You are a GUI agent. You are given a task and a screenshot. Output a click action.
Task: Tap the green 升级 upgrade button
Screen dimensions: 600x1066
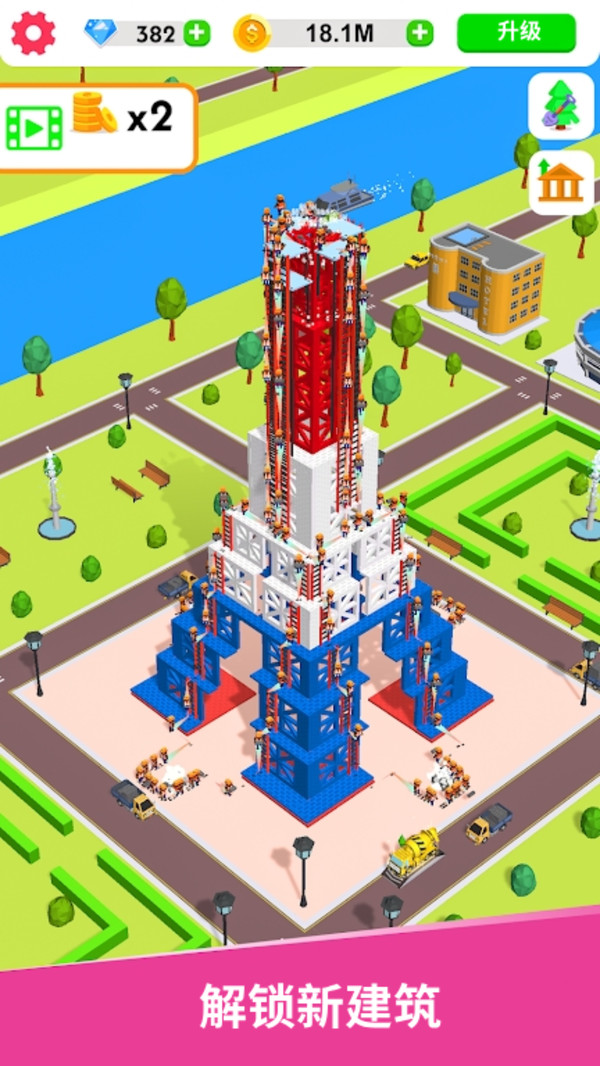(x=516, y=32)
